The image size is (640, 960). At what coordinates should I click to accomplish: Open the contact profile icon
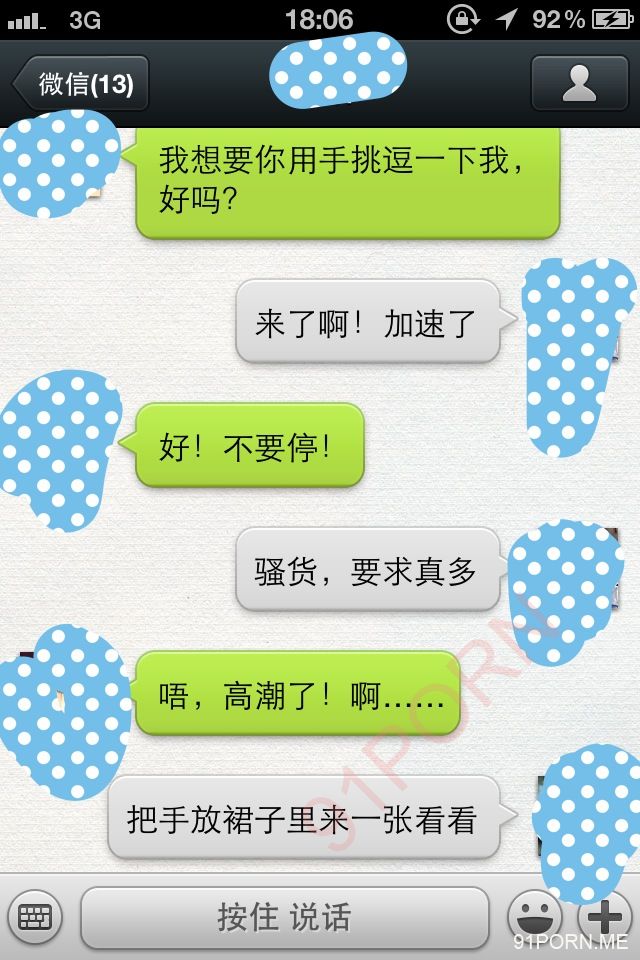click(579, 83)
